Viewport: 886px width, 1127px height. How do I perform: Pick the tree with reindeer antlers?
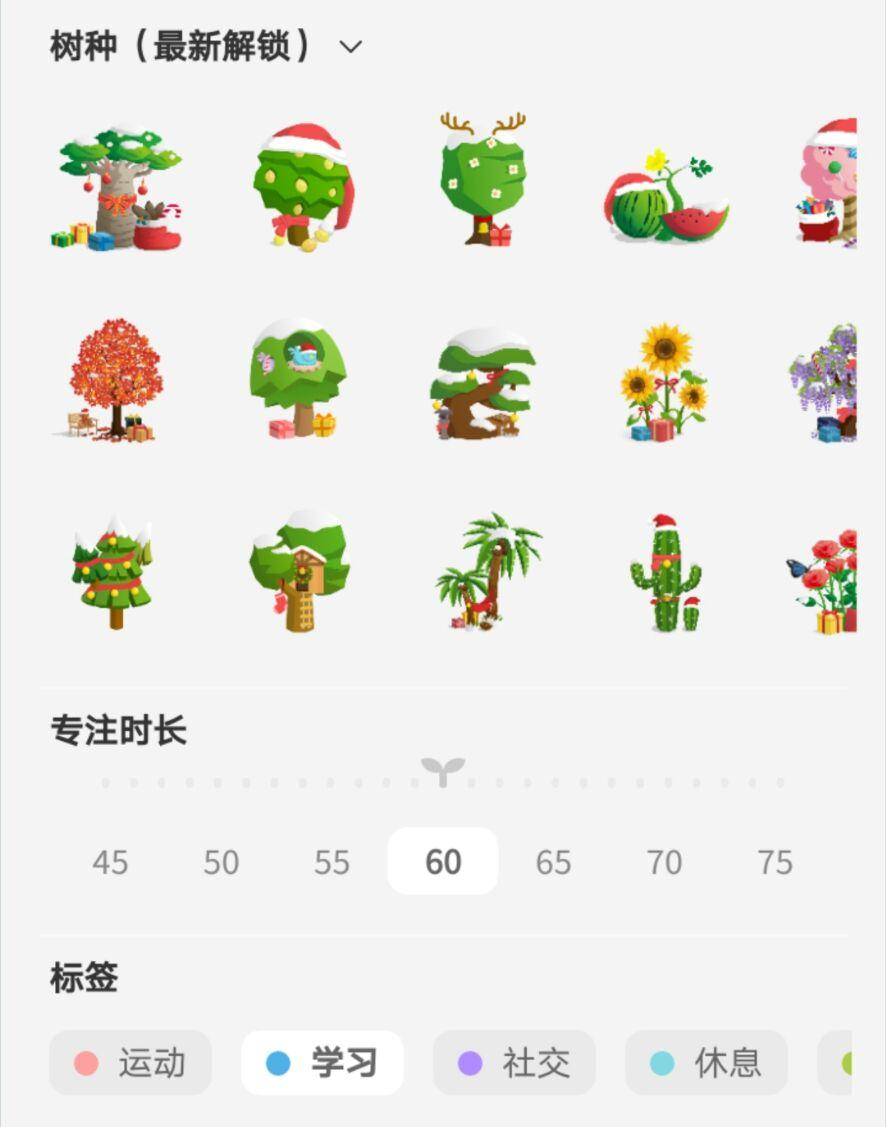click(483, 182)
